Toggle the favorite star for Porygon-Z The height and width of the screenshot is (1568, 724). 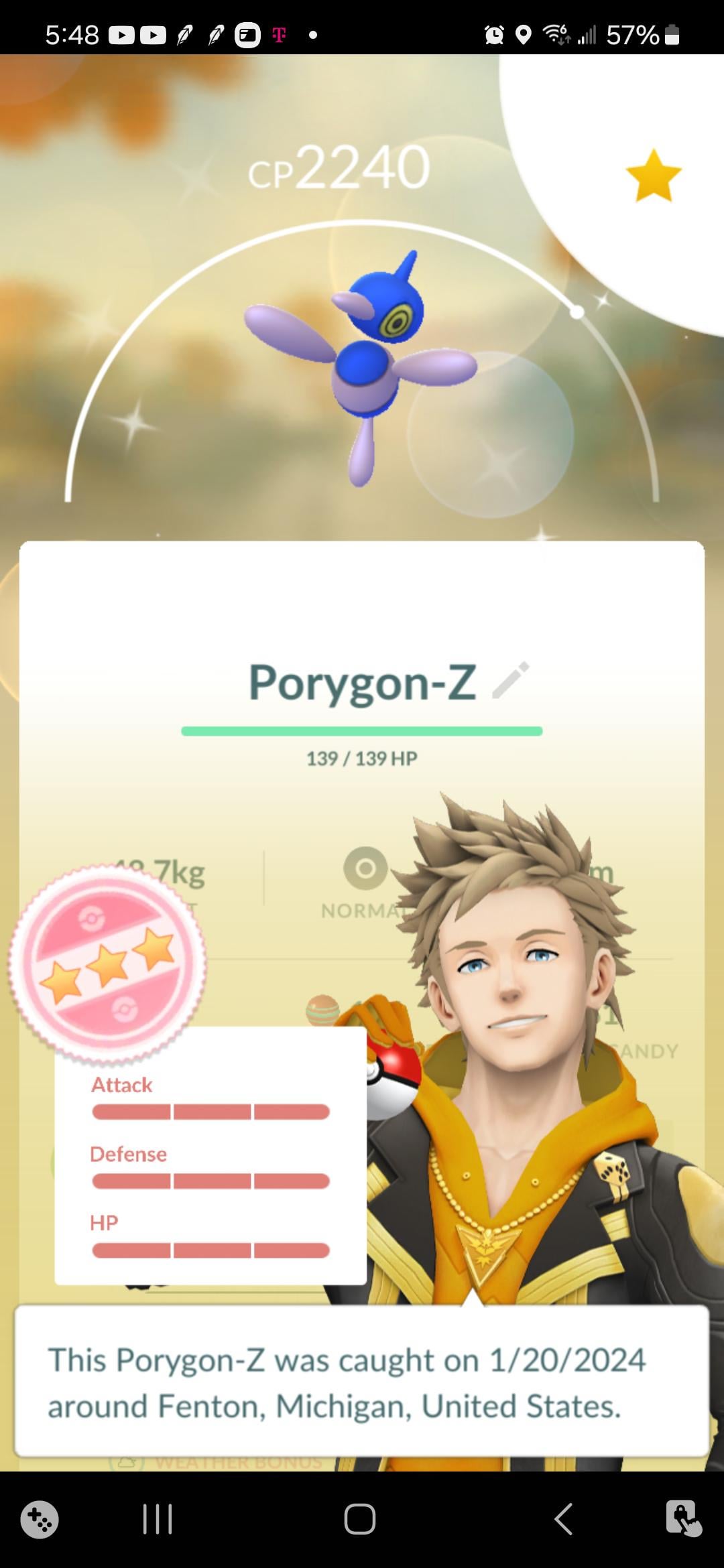[653, 176]
